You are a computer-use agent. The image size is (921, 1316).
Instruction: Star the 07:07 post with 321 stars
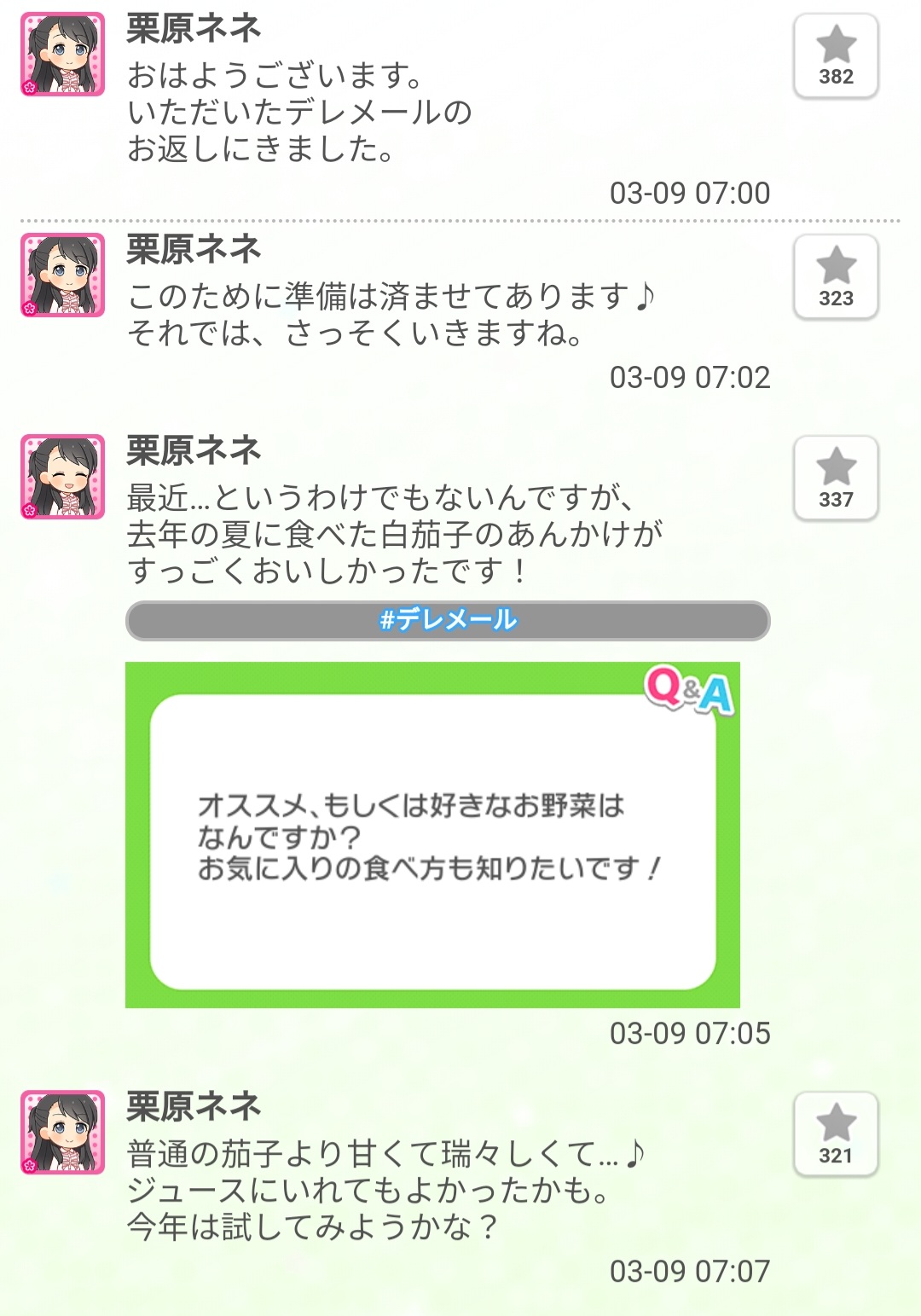click(836, 1134)
